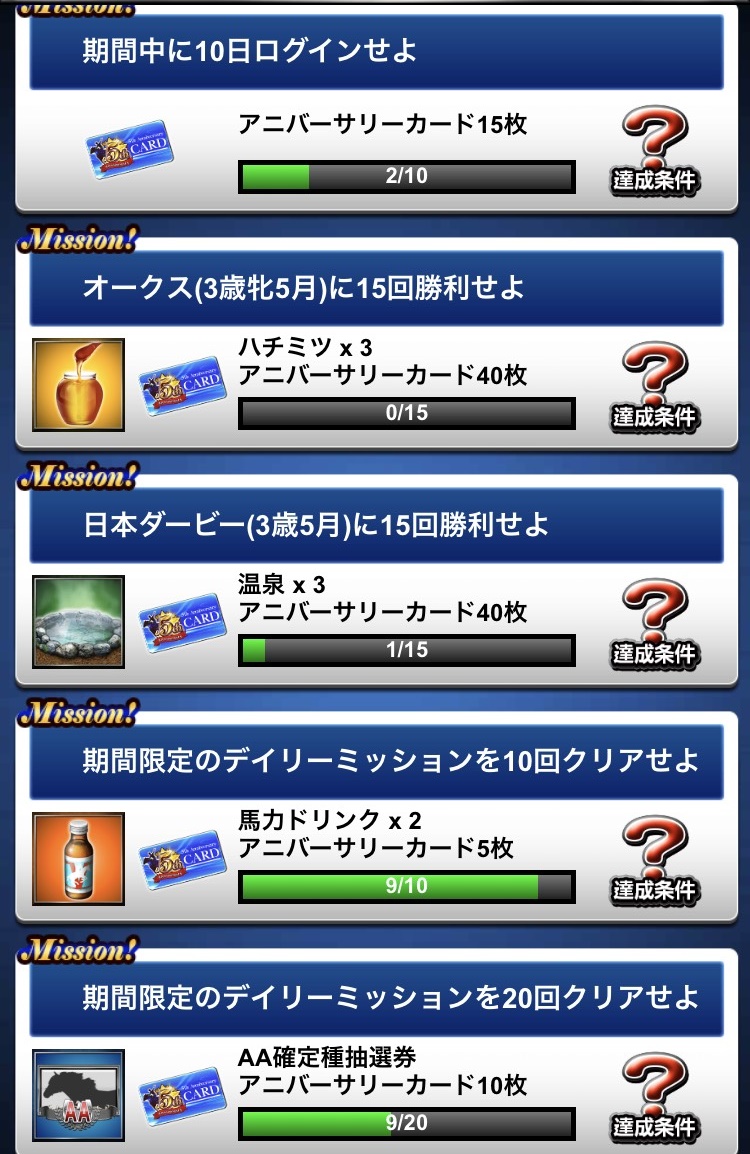Show 達成条件 for the 10日ログイン mission
Image resolution: width=750 pixels, height=1154 pixels.
click(654, 152)
